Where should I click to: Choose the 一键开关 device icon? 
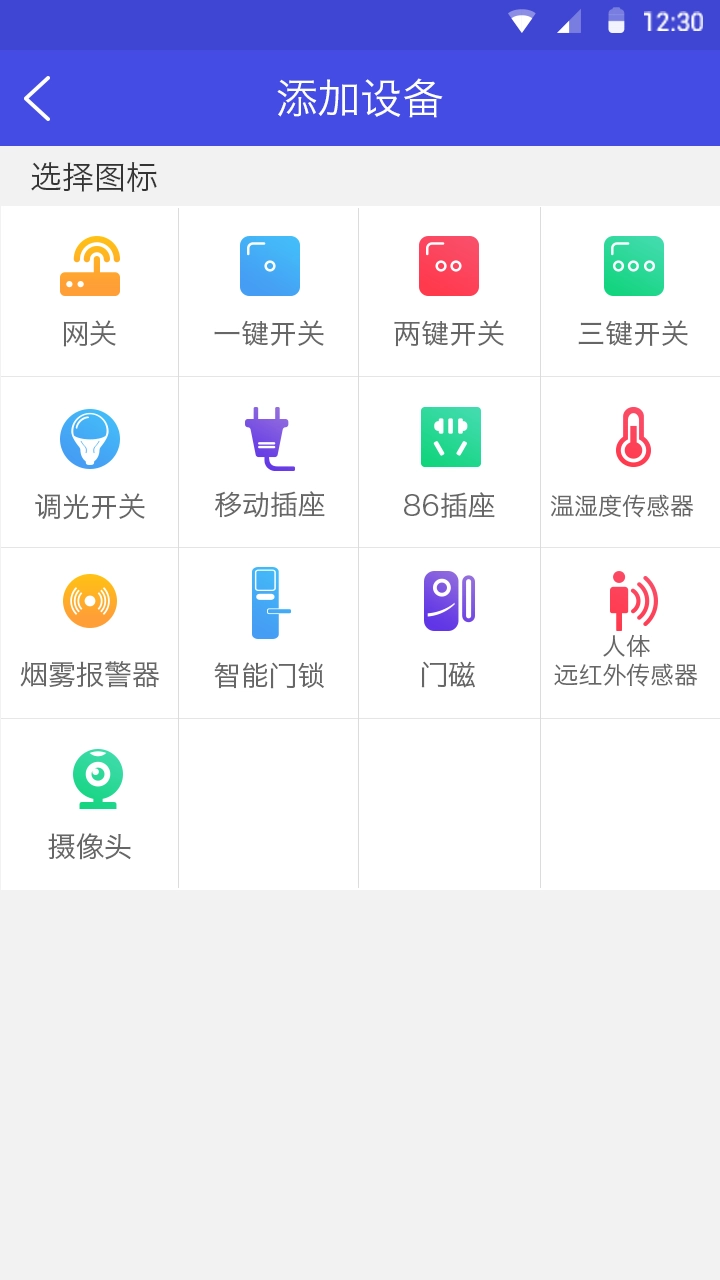click(269, 291)
